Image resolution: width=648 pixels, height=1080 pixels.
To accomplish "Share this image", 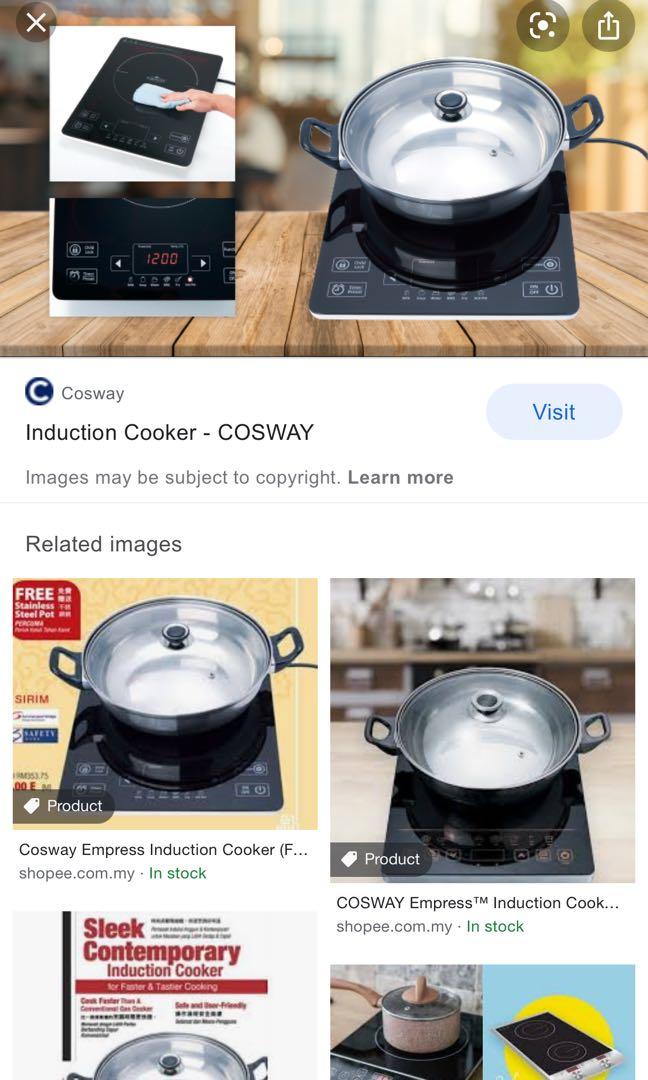I will point(608,26).
